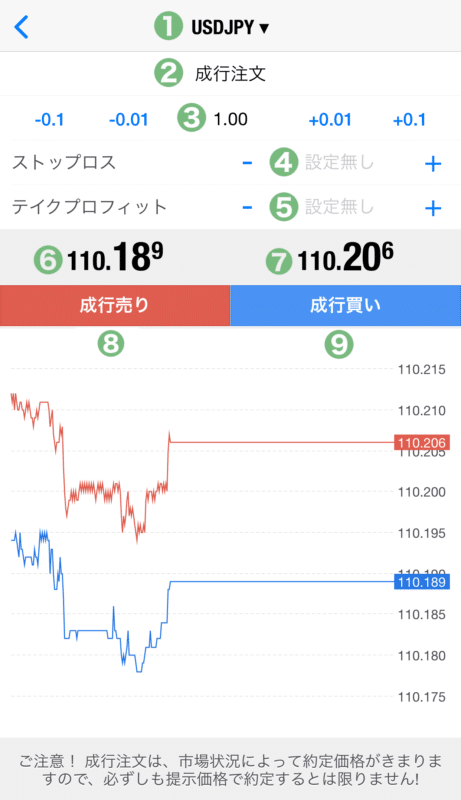Image resolution: width=461 pixels, height=800 pixels.
Task: Decrease the lot size by 0.1
Action: pyautogui.click(x=49, y=120)
